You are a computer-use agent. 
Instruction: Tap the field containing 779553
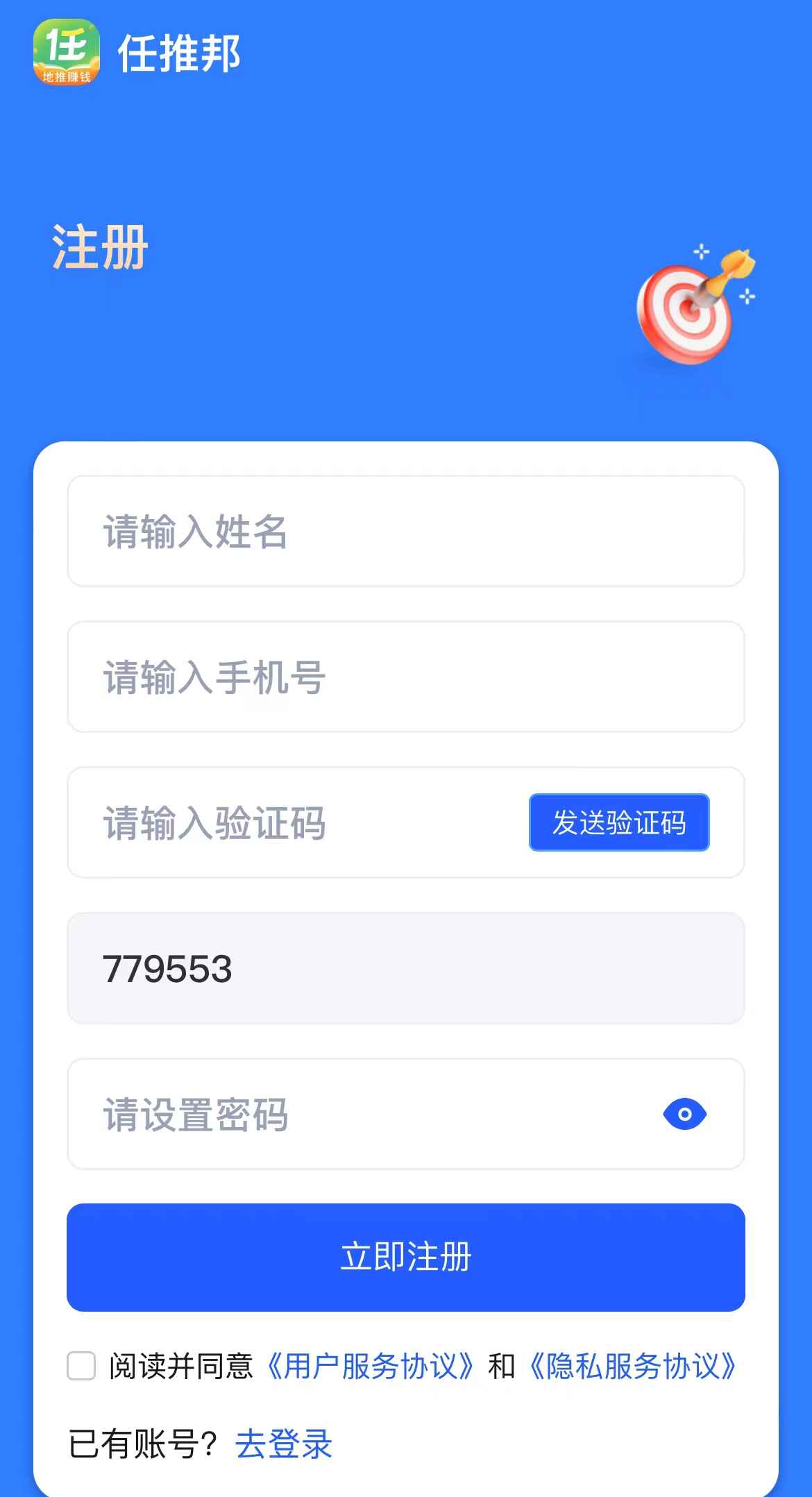point(405,969)
